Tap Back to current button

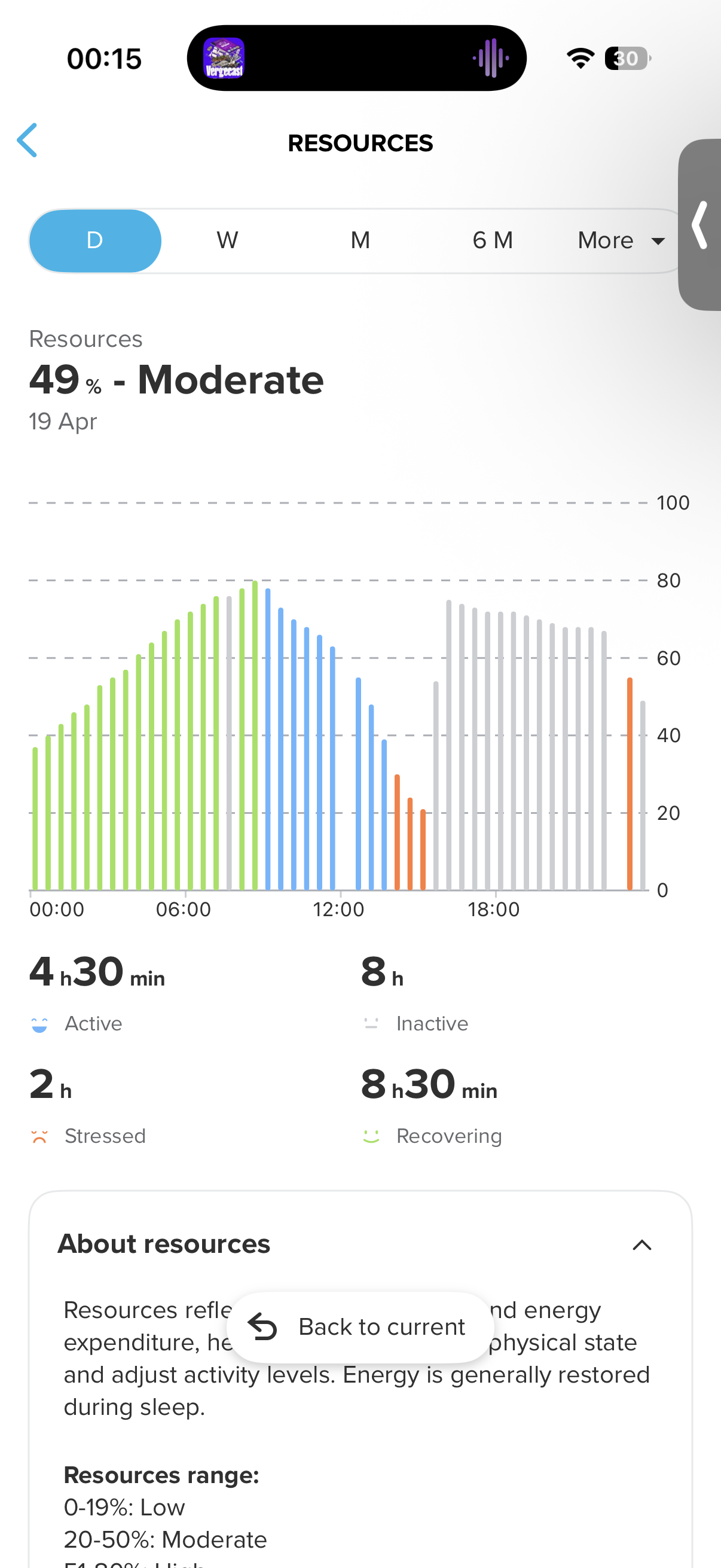(359, 1327)
